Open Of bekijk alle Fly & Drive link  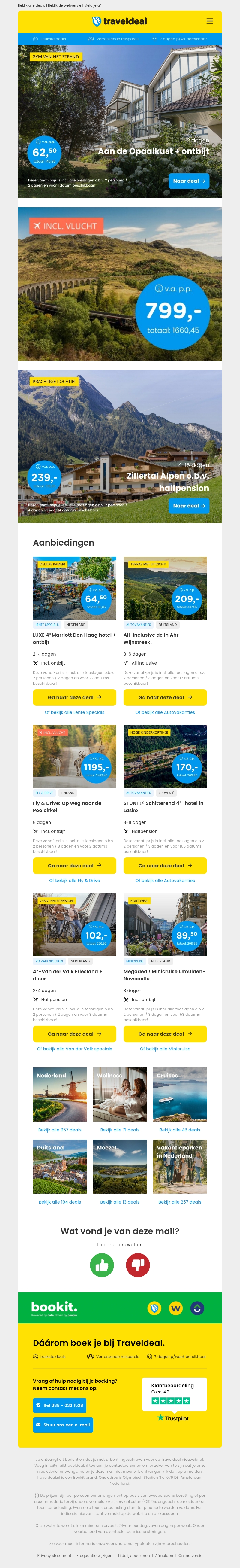point(74,880)
